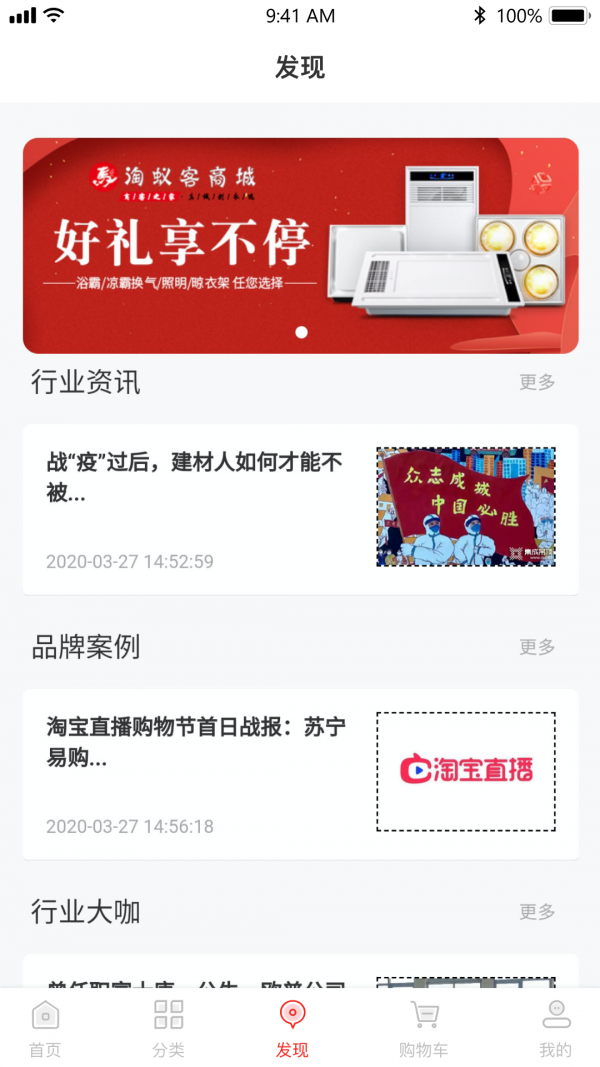Switch to the 分类 tab
This screenshot has width=600, height=1067.
coord(168,1028)
